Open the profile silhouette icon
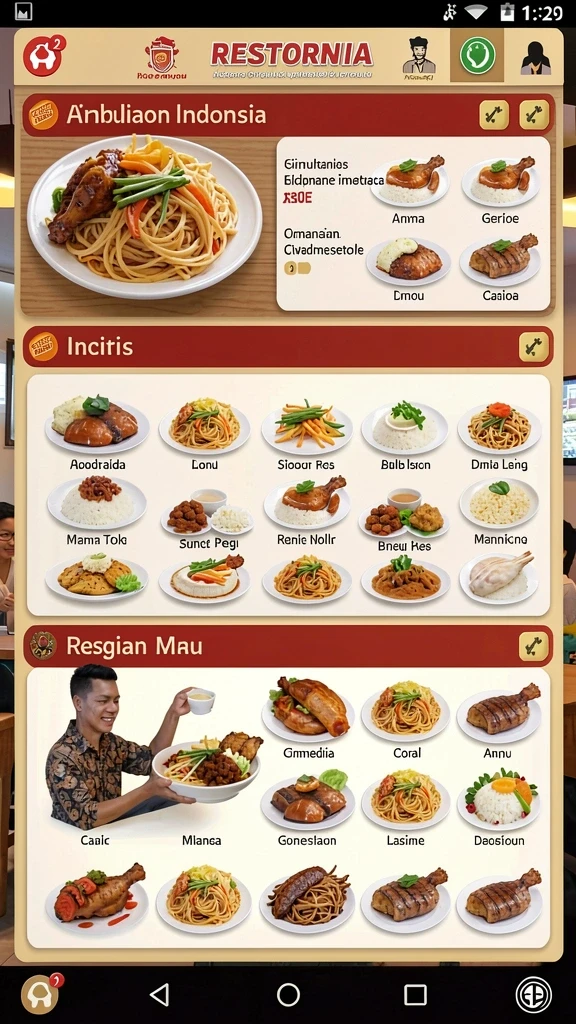This screenshot has width=576, height=1024. tap(535, 57)
